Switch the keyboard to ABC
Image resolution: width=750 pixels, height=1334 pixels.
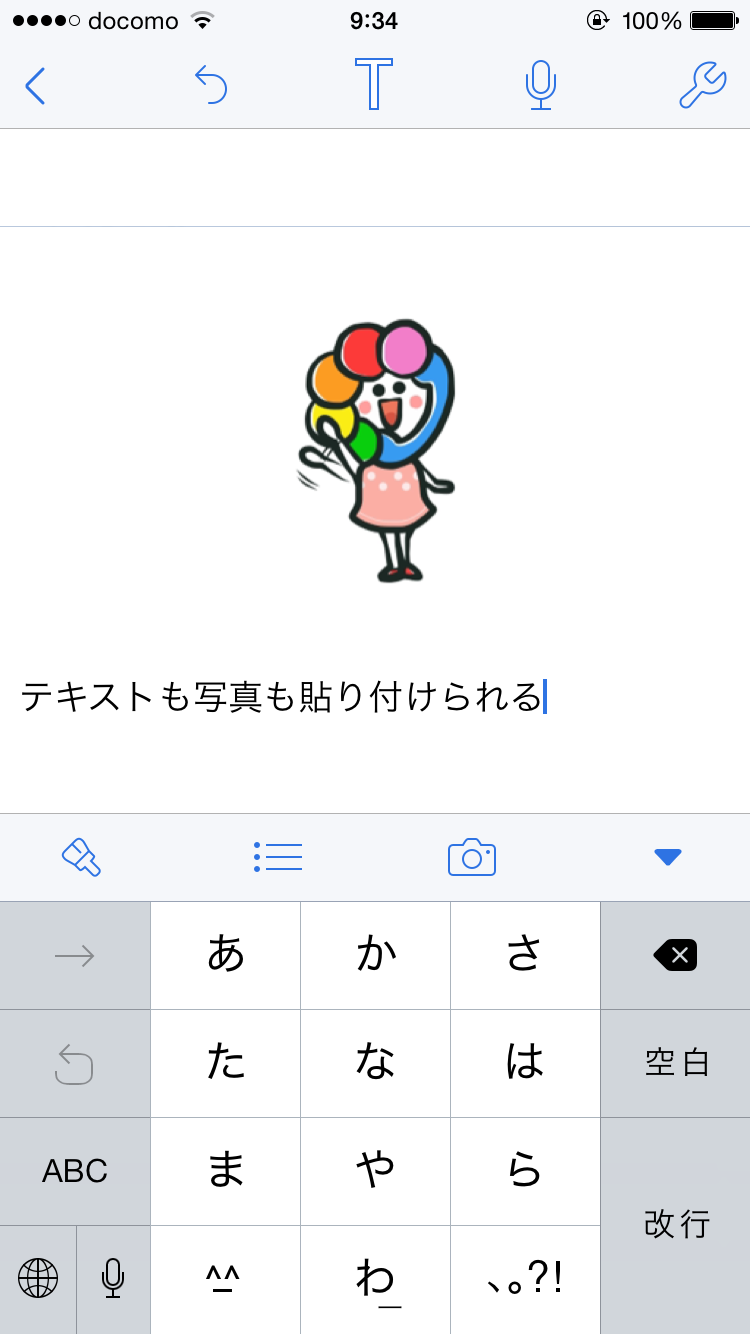point(75,1171)
